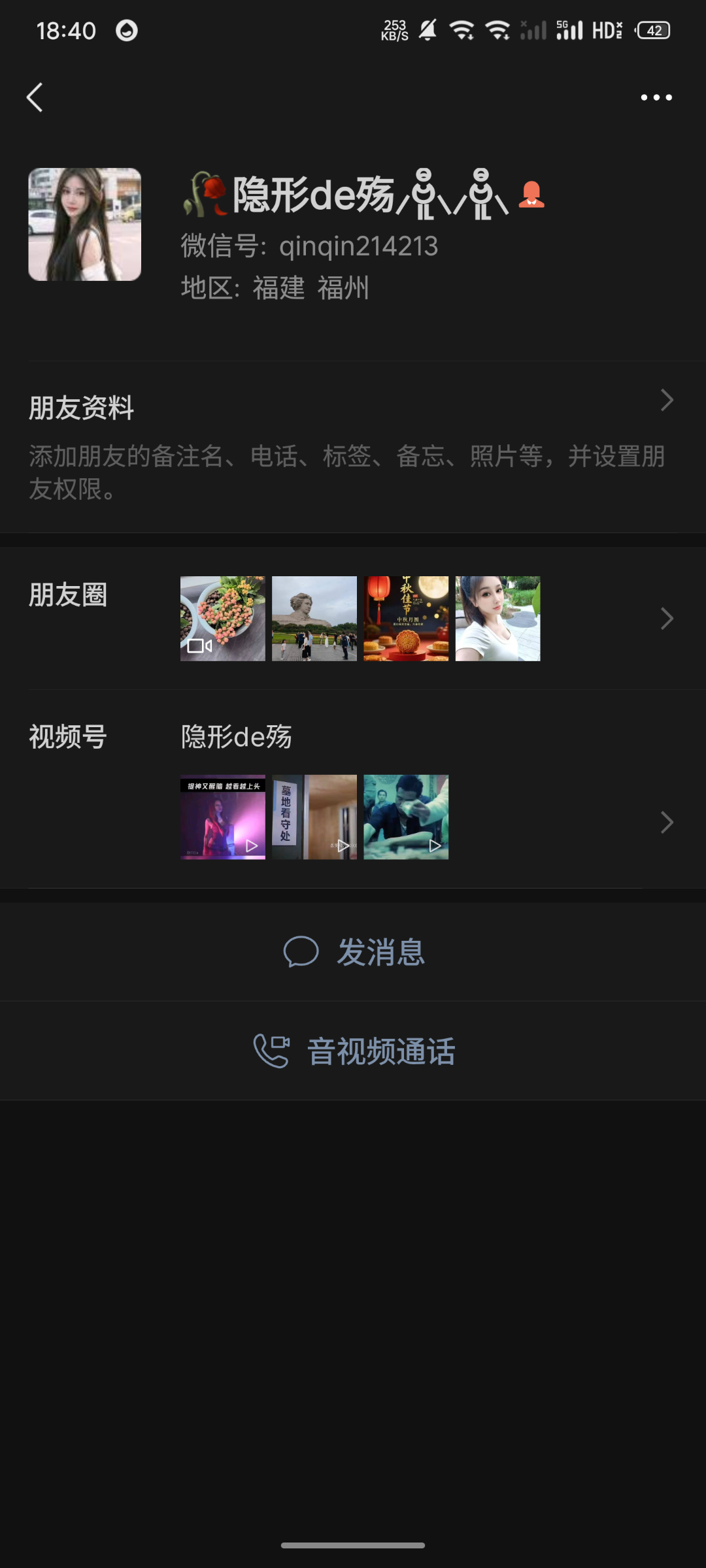Tap the video-call phone icon beside 音视频通话
The height and width of the screenshot is (1568, 706).
pos(272,1051)
